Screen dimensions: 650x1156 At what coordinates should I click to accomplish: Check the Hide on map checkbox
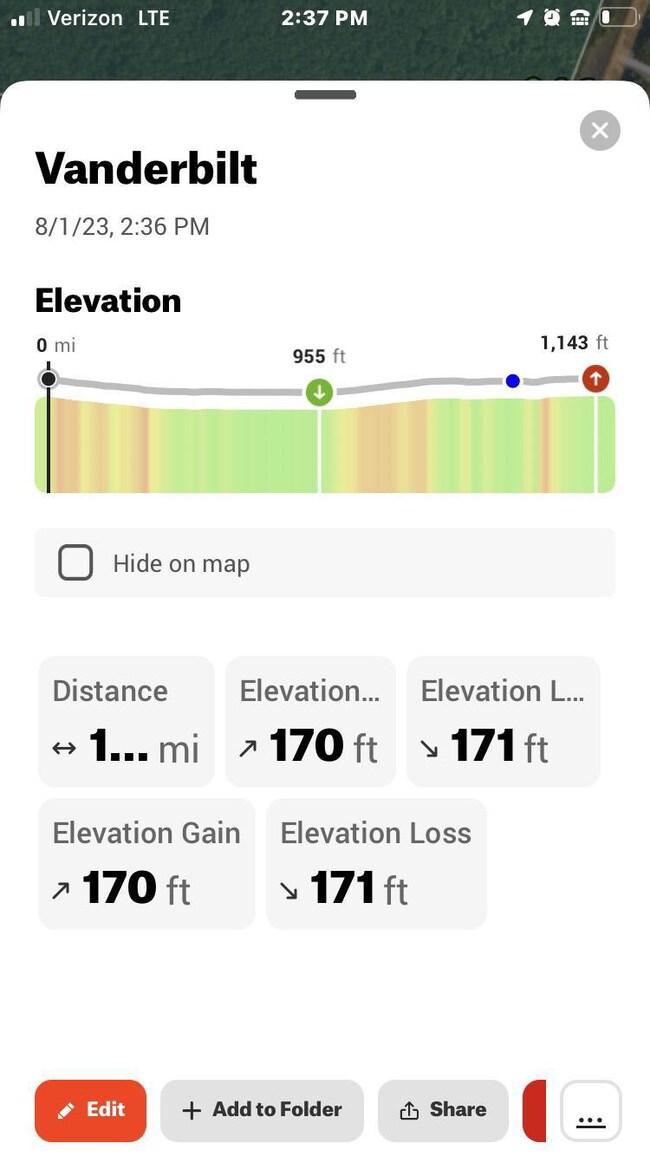(76, 563)
